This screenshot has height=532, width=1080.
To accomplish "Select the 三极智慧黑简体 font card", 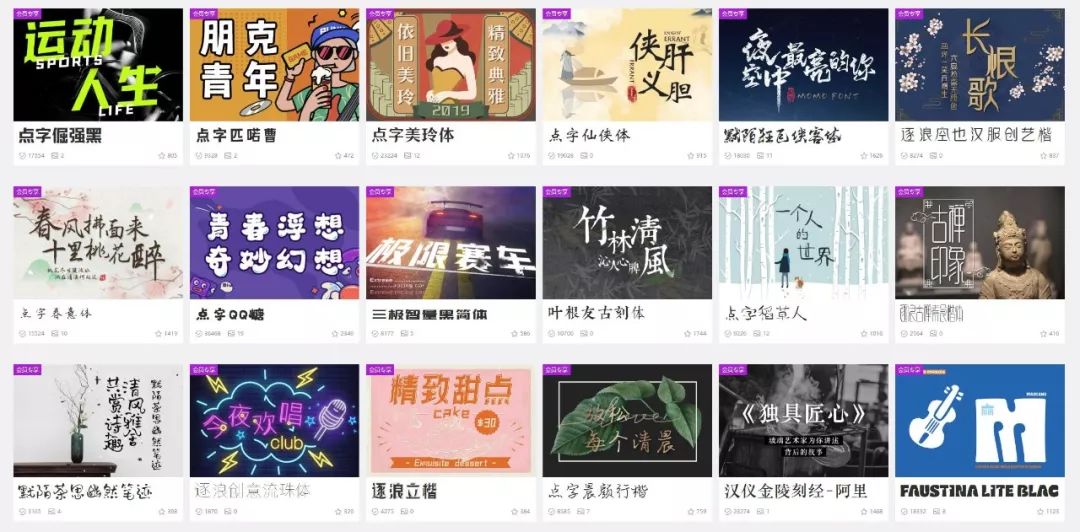I will point(450,243).
